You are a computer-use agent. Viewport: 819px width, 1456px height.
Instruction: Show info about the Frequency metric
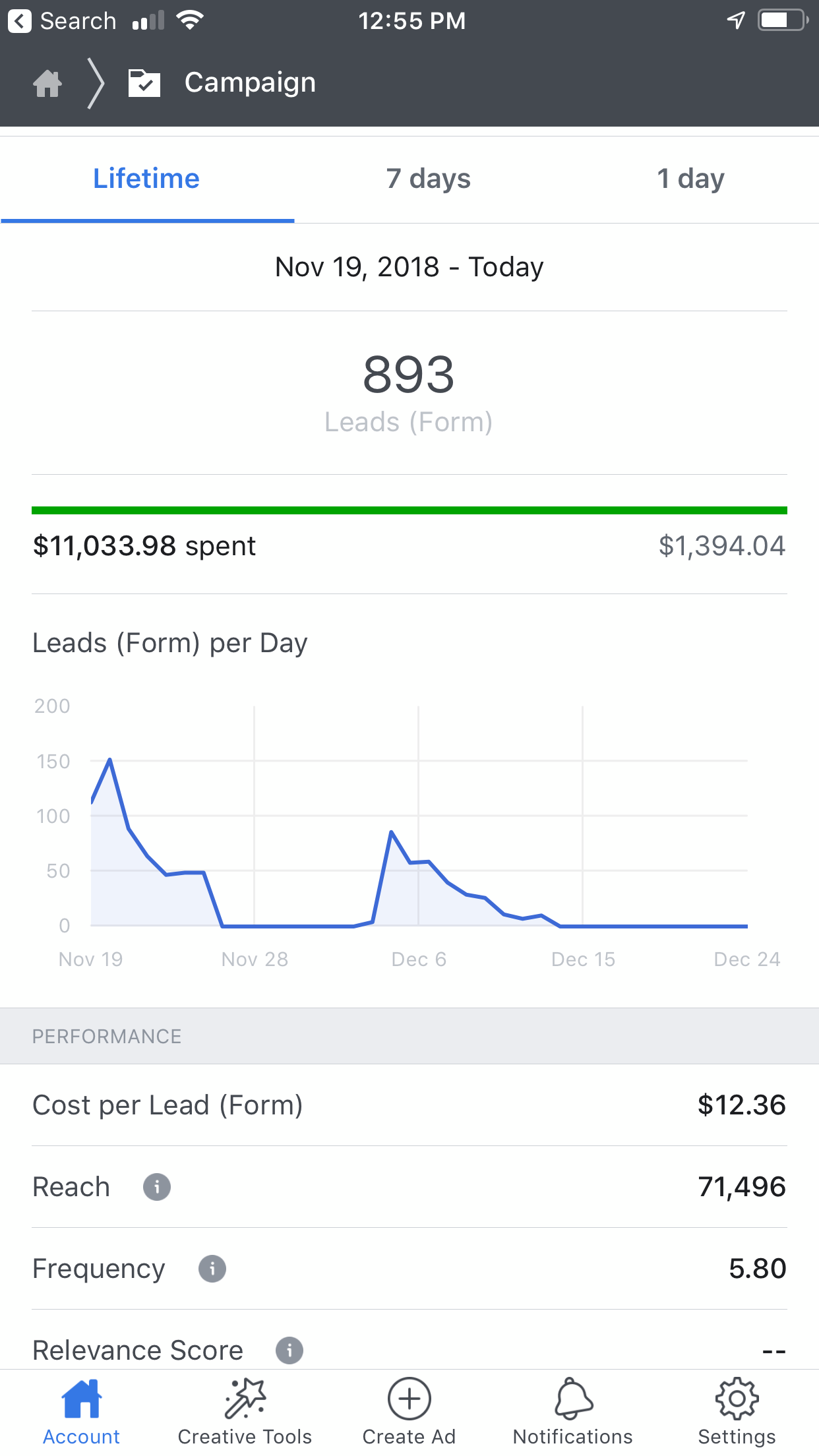tap(212, 1269)
